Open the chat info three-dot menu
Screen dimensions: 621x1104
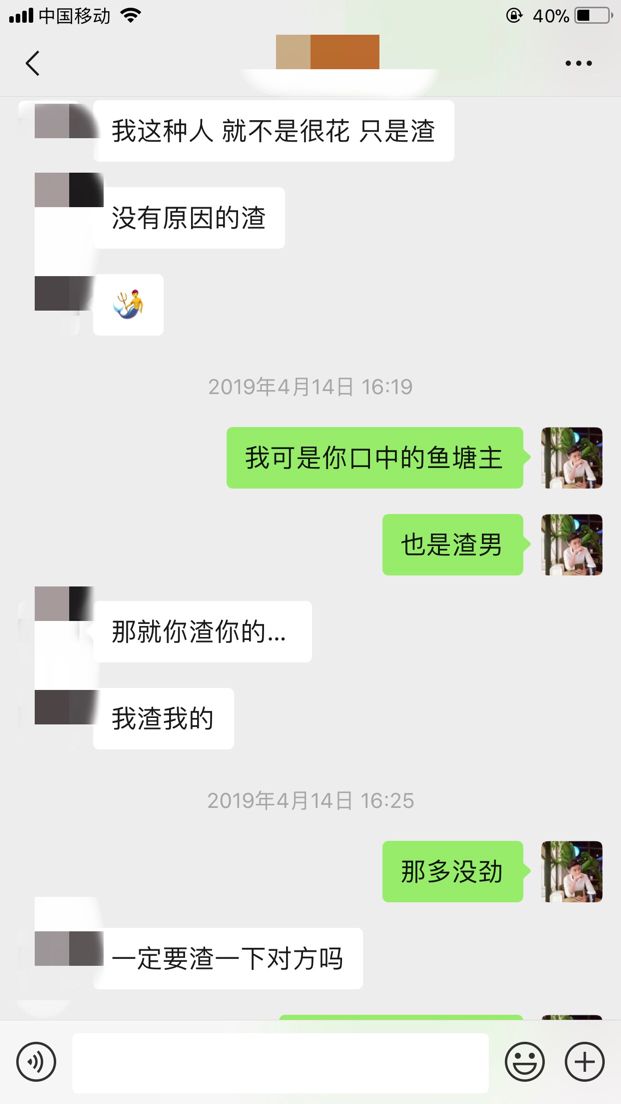tap(578, 63)
